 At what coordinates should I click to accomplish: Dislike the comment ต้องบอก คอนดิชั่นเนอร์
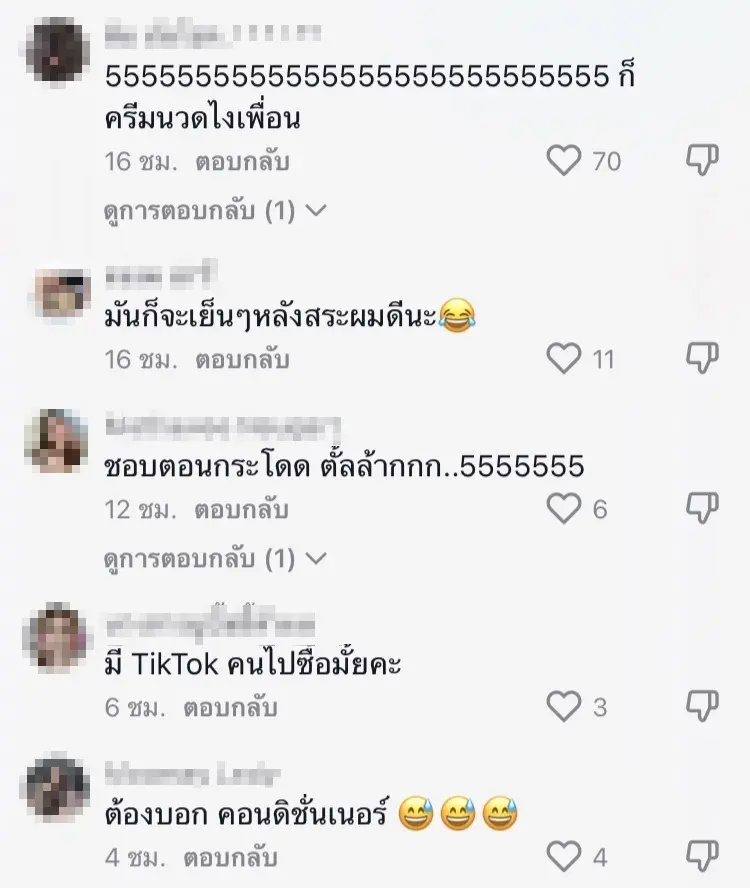tap(704, 856)
